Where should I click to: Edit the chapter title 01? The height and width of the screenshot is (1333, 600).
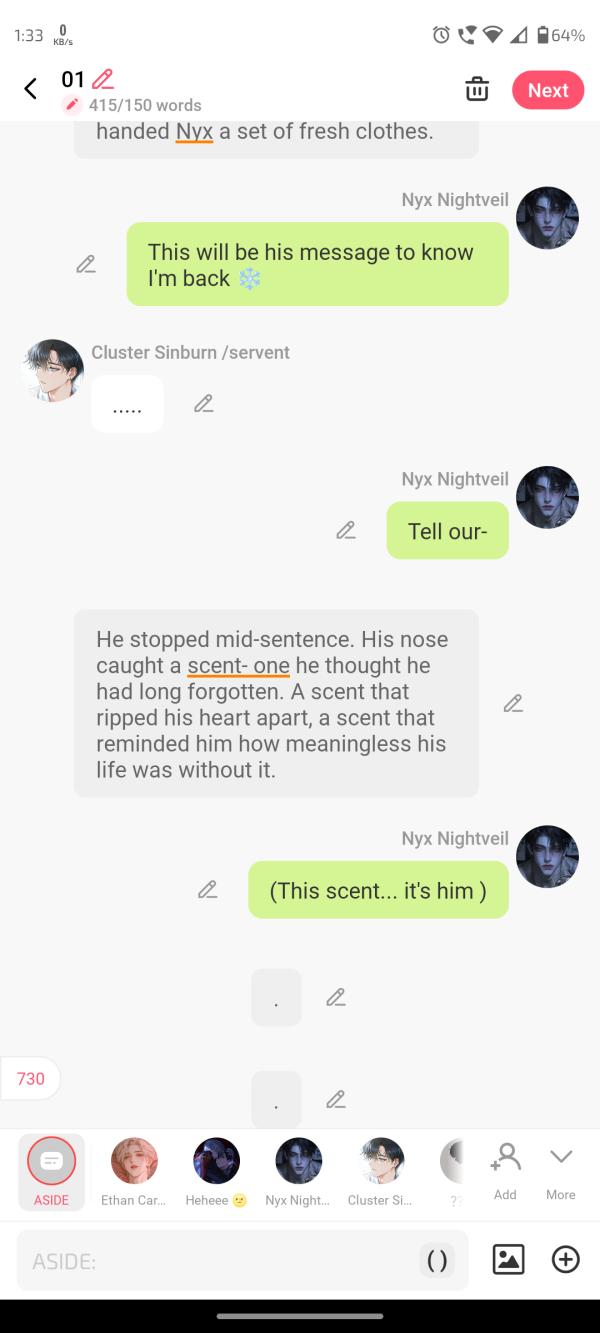point(102,79)
